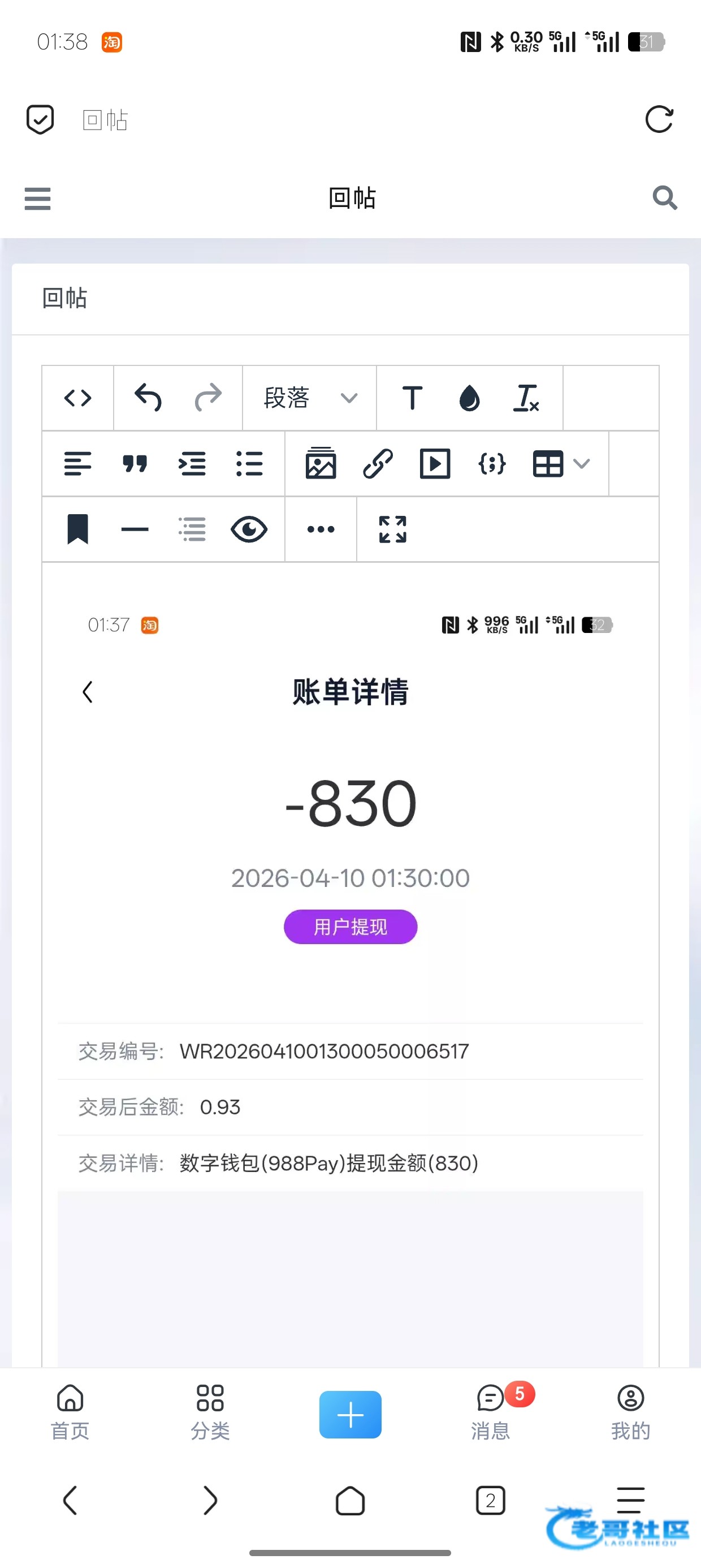Open the insert image tool

321,464
